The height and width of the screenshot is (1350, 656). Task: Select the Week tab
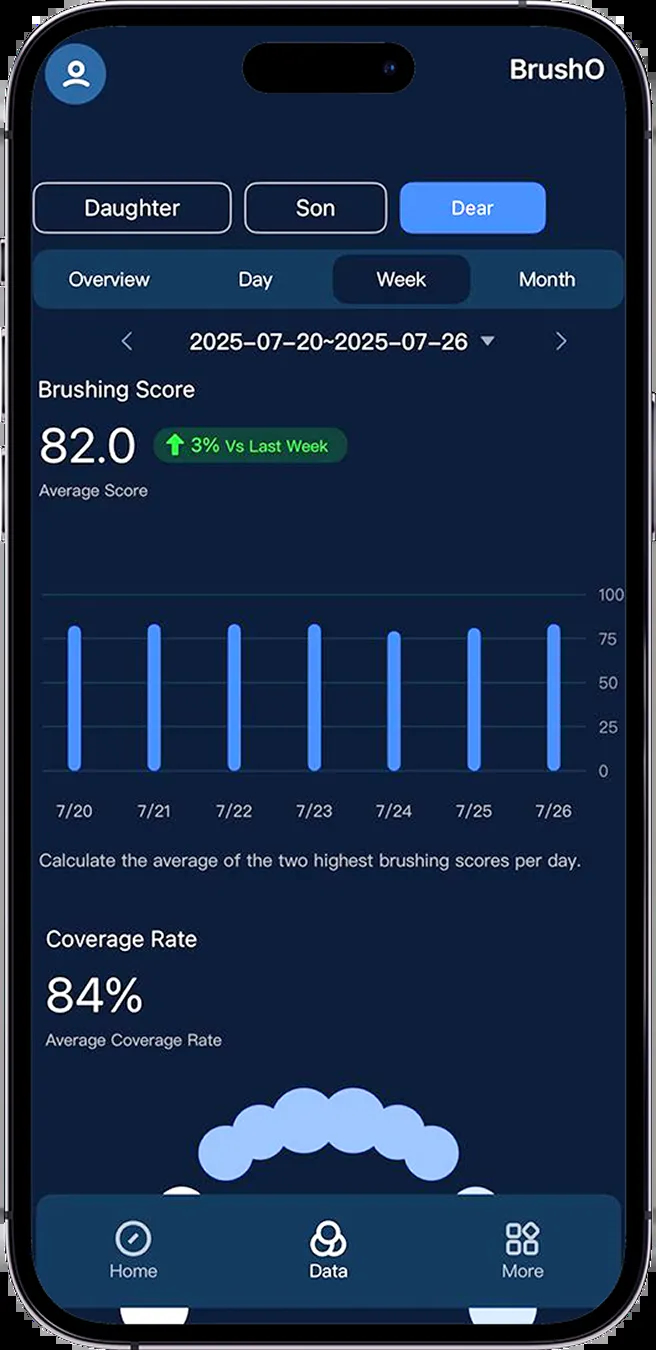pos(401,280)
